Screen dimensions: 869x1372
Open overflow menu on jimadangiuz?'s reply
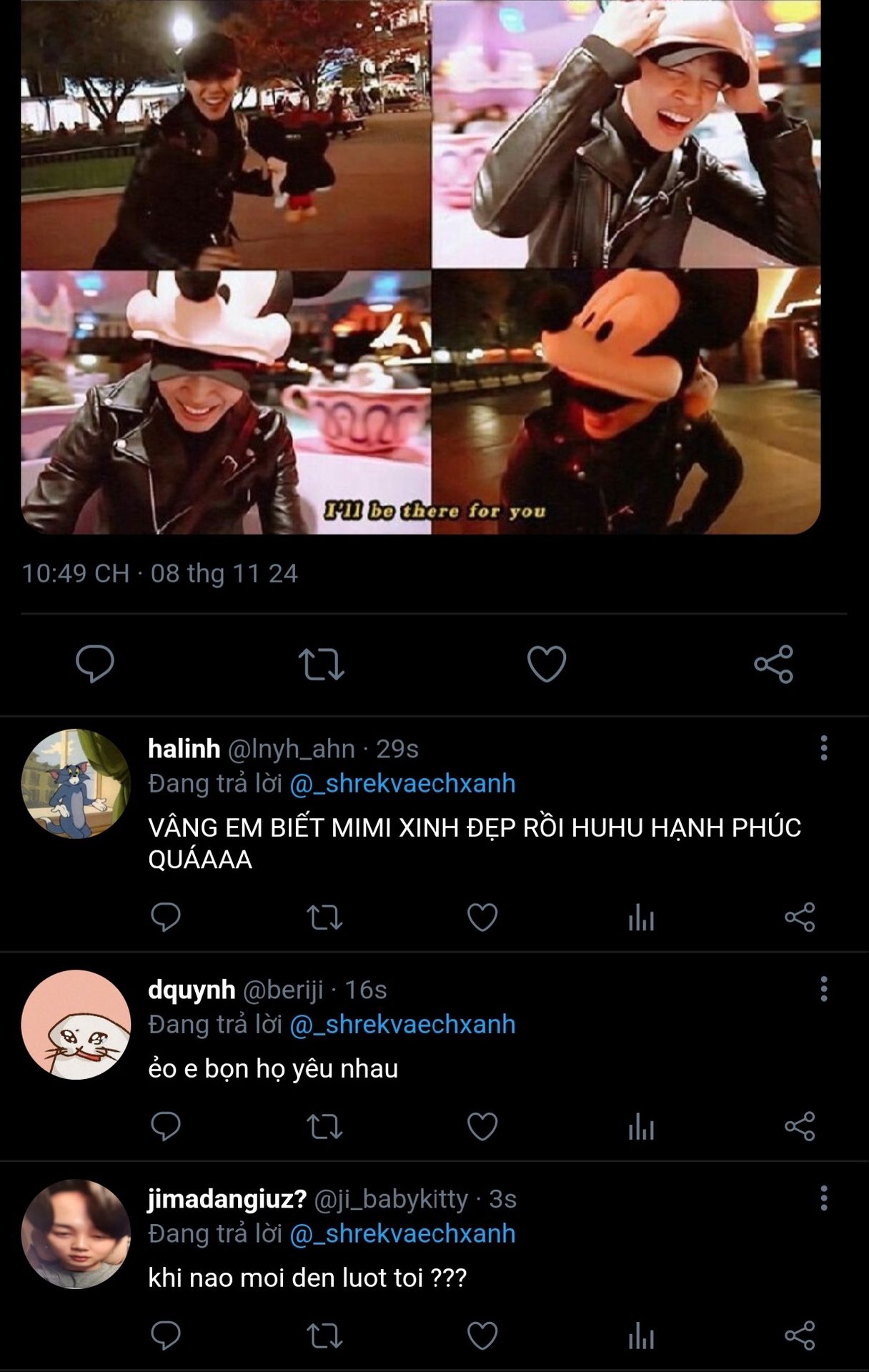823,1198
